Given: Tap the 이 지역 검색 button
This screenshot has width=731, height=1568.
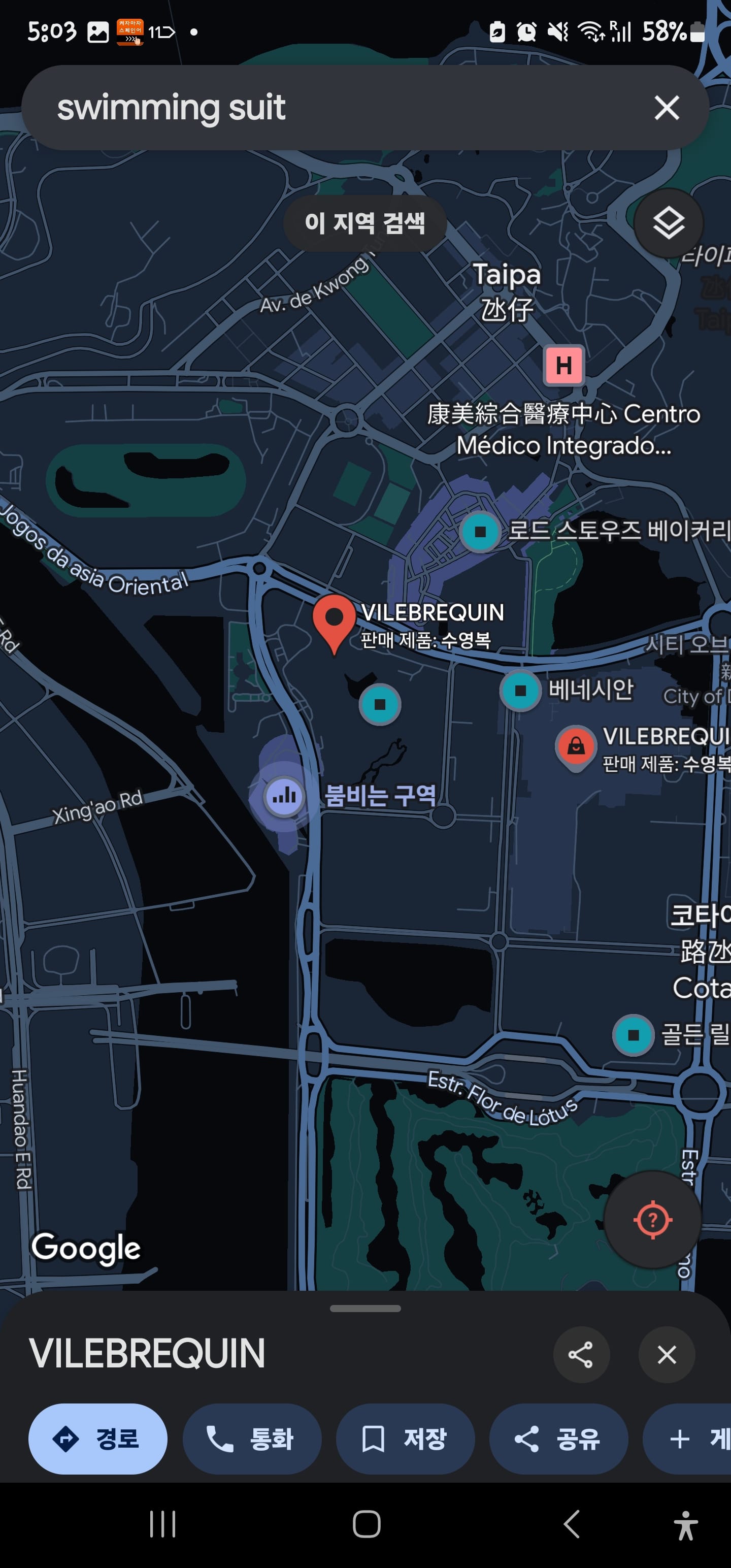Looking at the screenshot, I should pos(364,223).
